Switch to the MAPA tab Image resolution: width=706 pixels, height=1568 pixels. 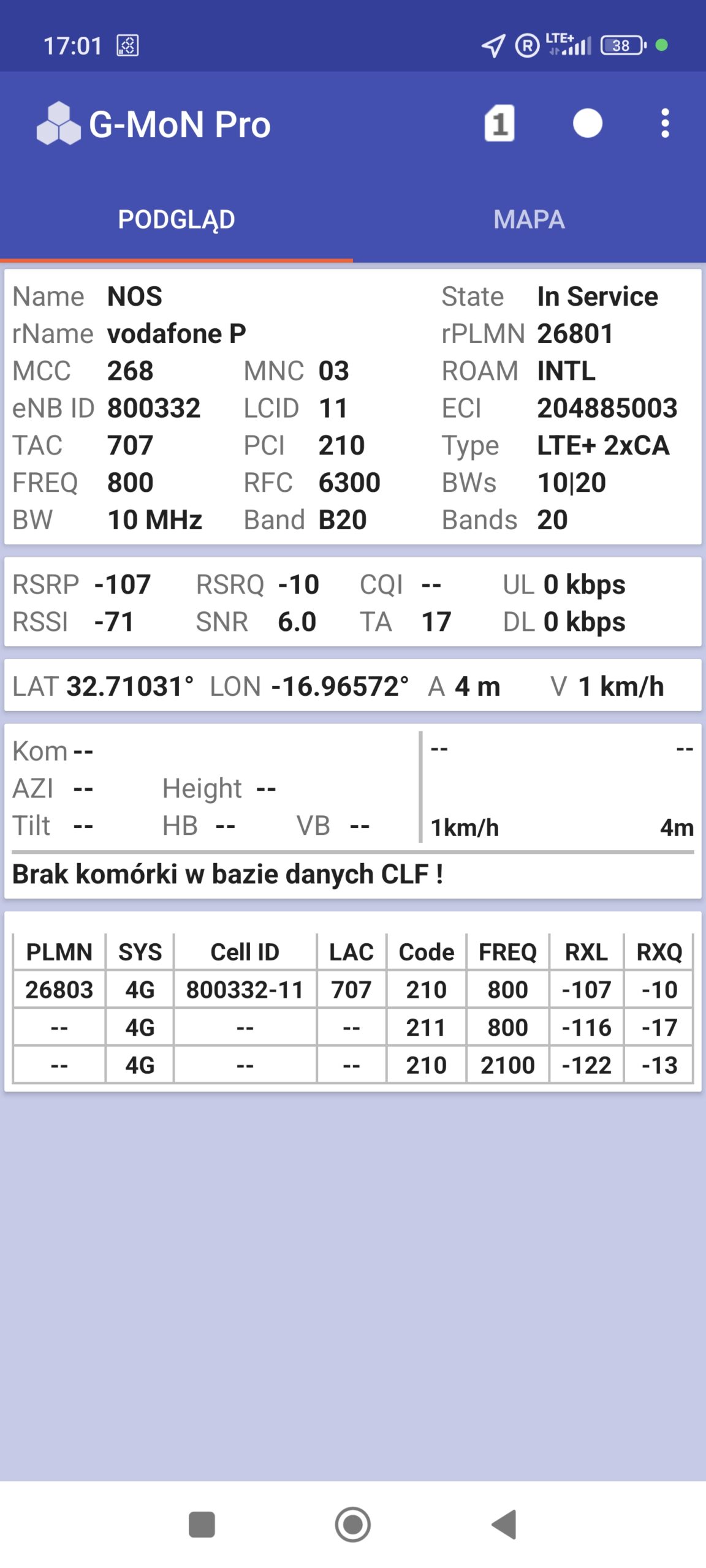(x=529, y=219)
